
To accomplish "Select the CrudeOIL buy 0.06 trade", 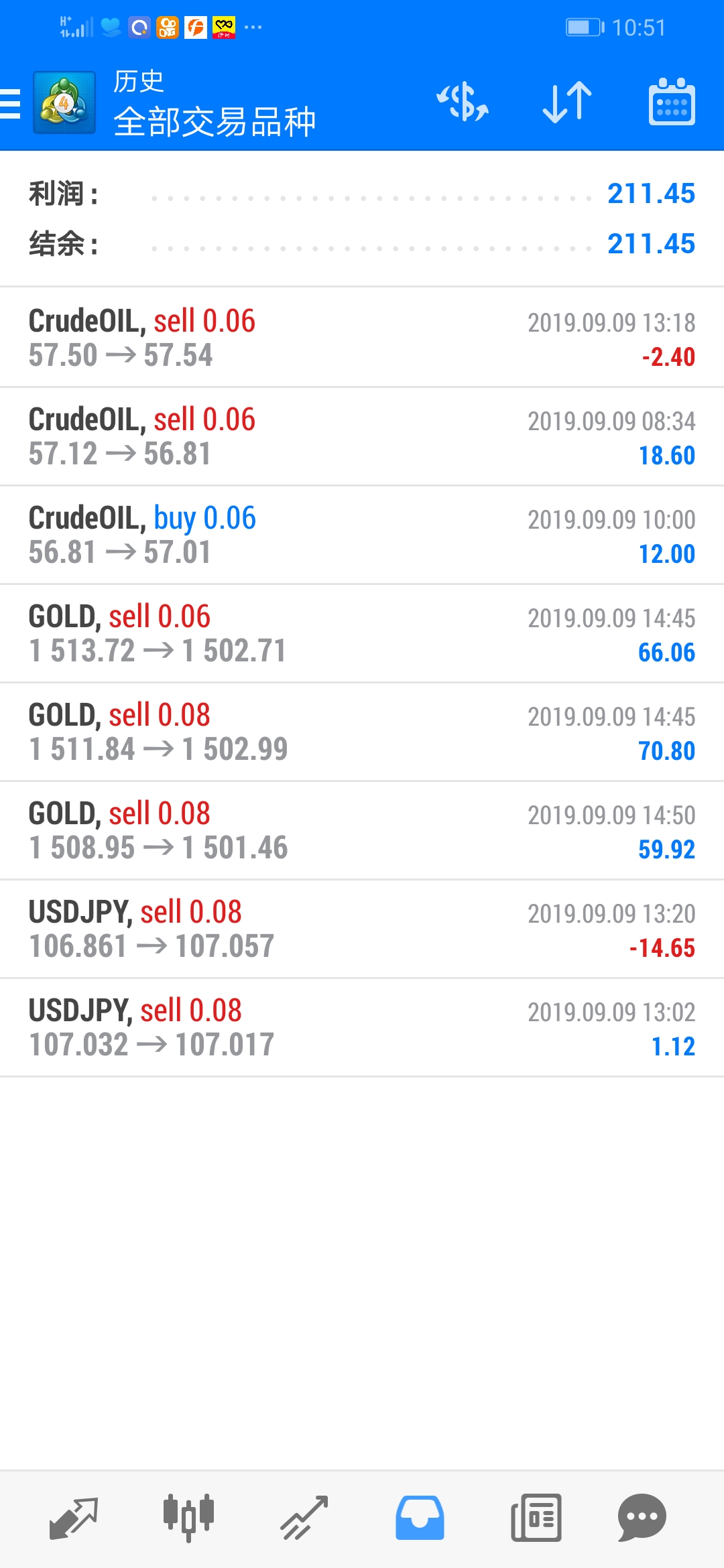I will coord(362,535).
